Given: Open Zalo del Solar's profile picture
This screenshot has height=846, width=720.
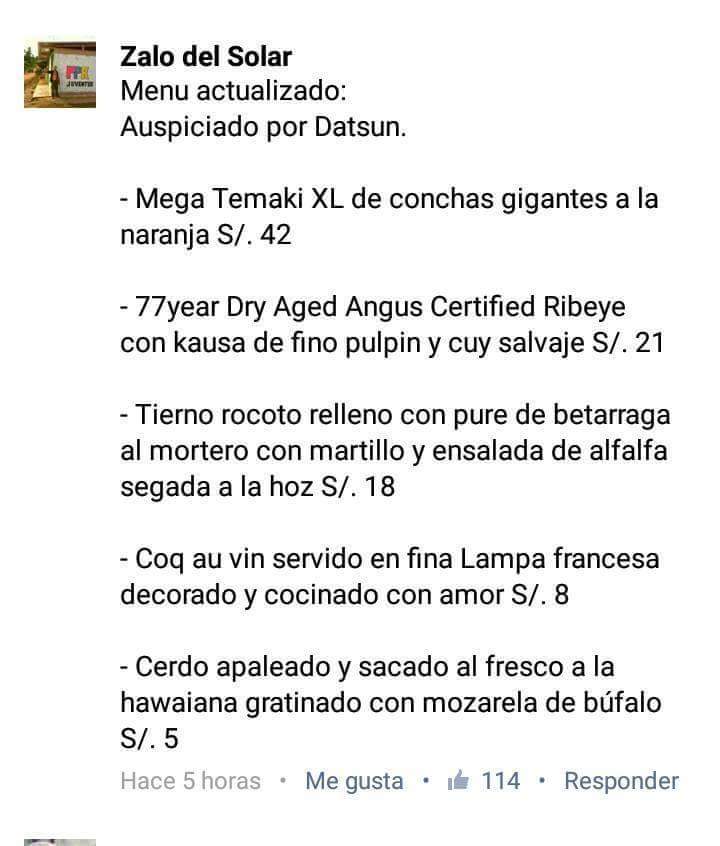Looking at the screenshot, I should coord(60,75).
